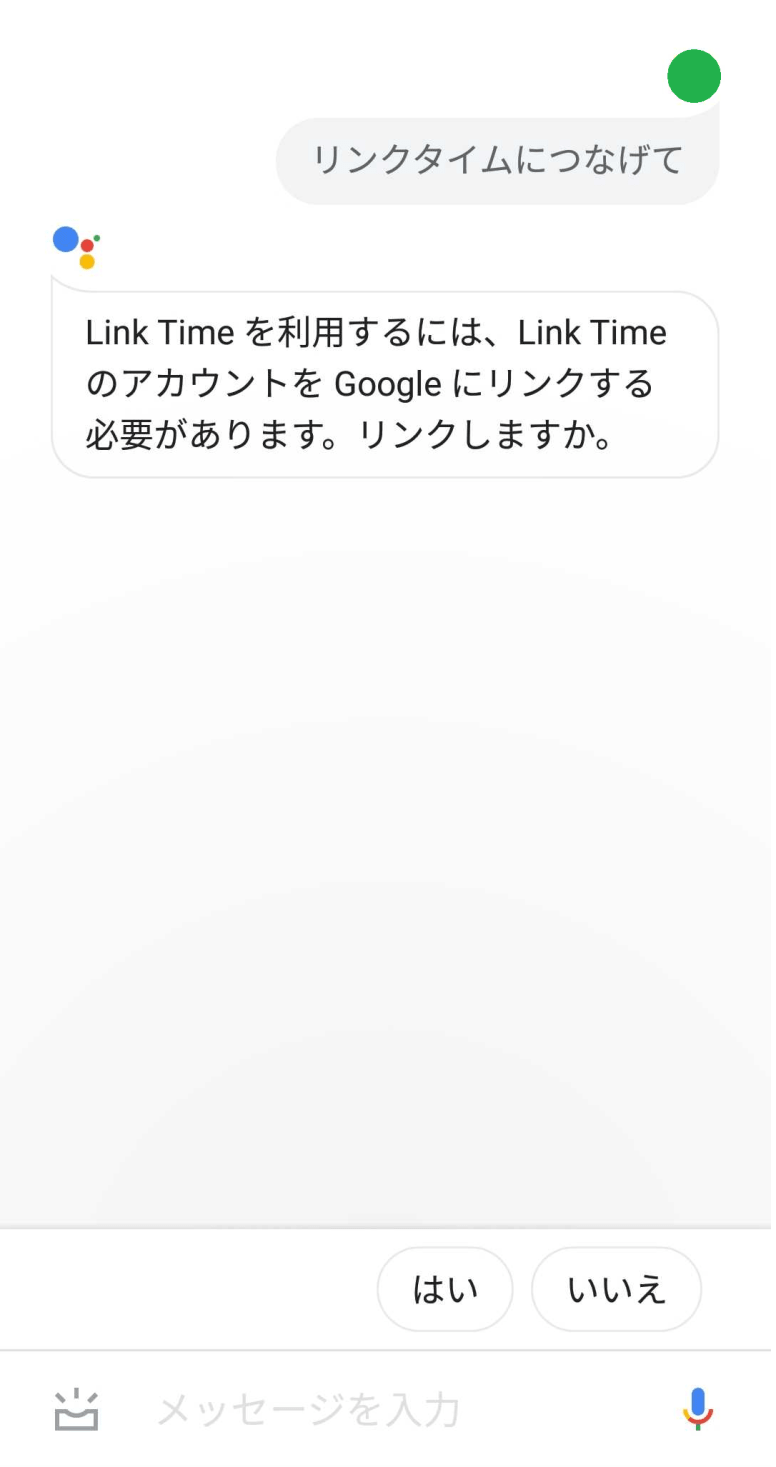The height and width of the screenshot is (1467, 776).
Task: Open the green account avatar
Action: [x=694, y=77]
